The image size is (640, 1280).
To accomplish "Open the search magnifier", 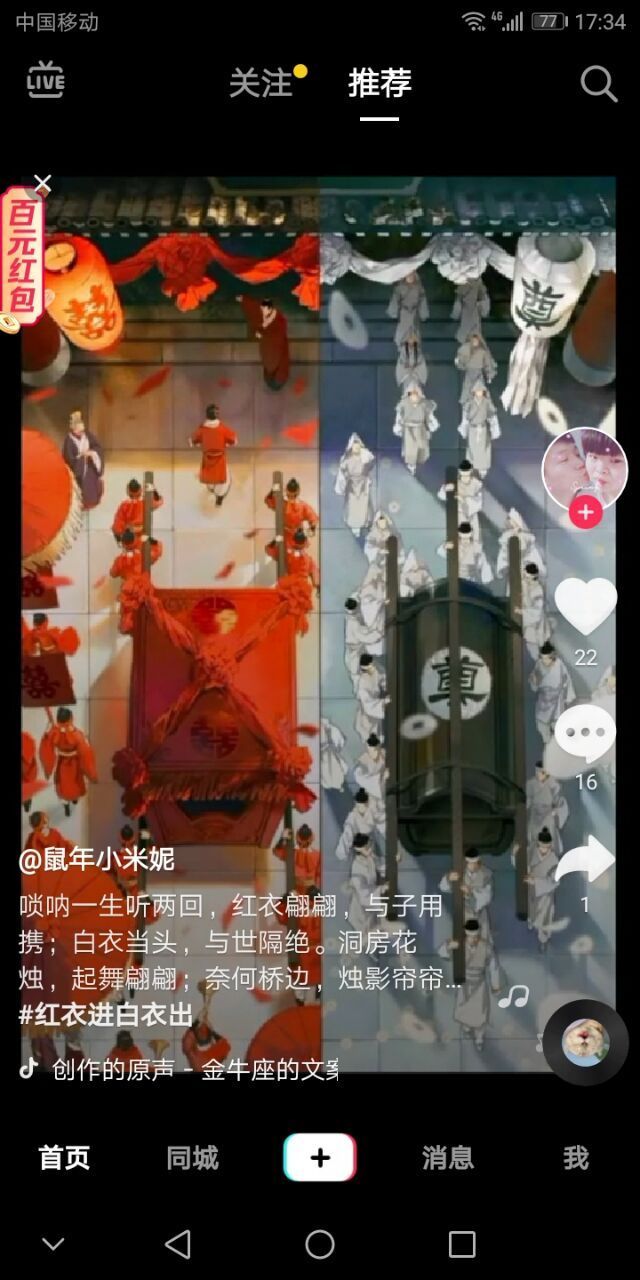I will tap(598, 84).
